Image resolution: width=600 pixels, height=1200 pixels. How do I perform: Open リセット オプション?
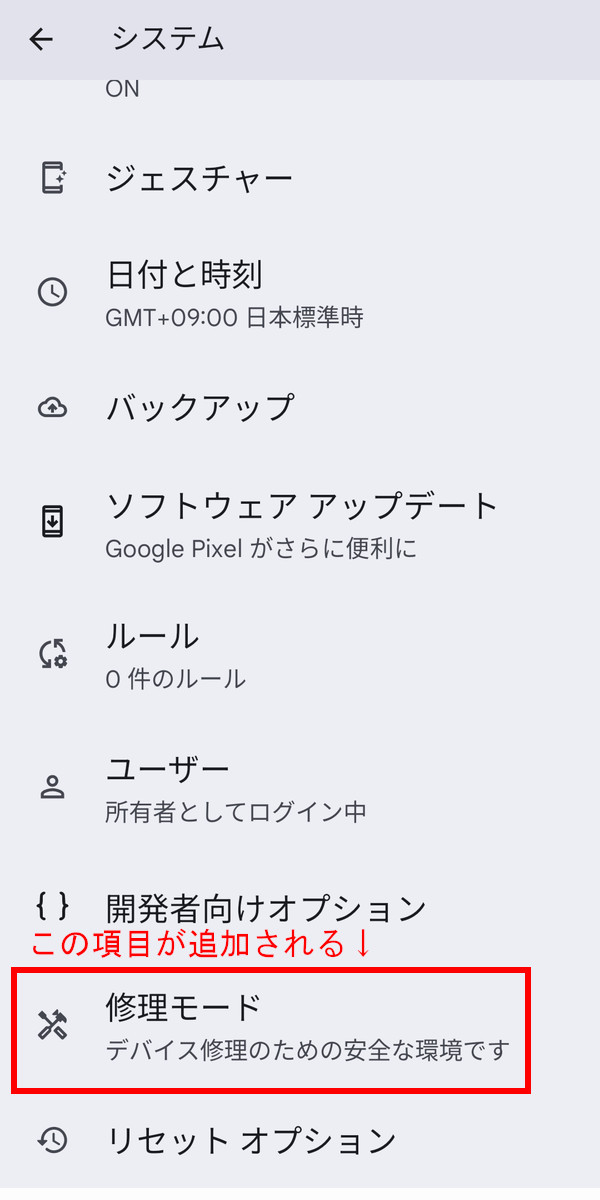300,1140
